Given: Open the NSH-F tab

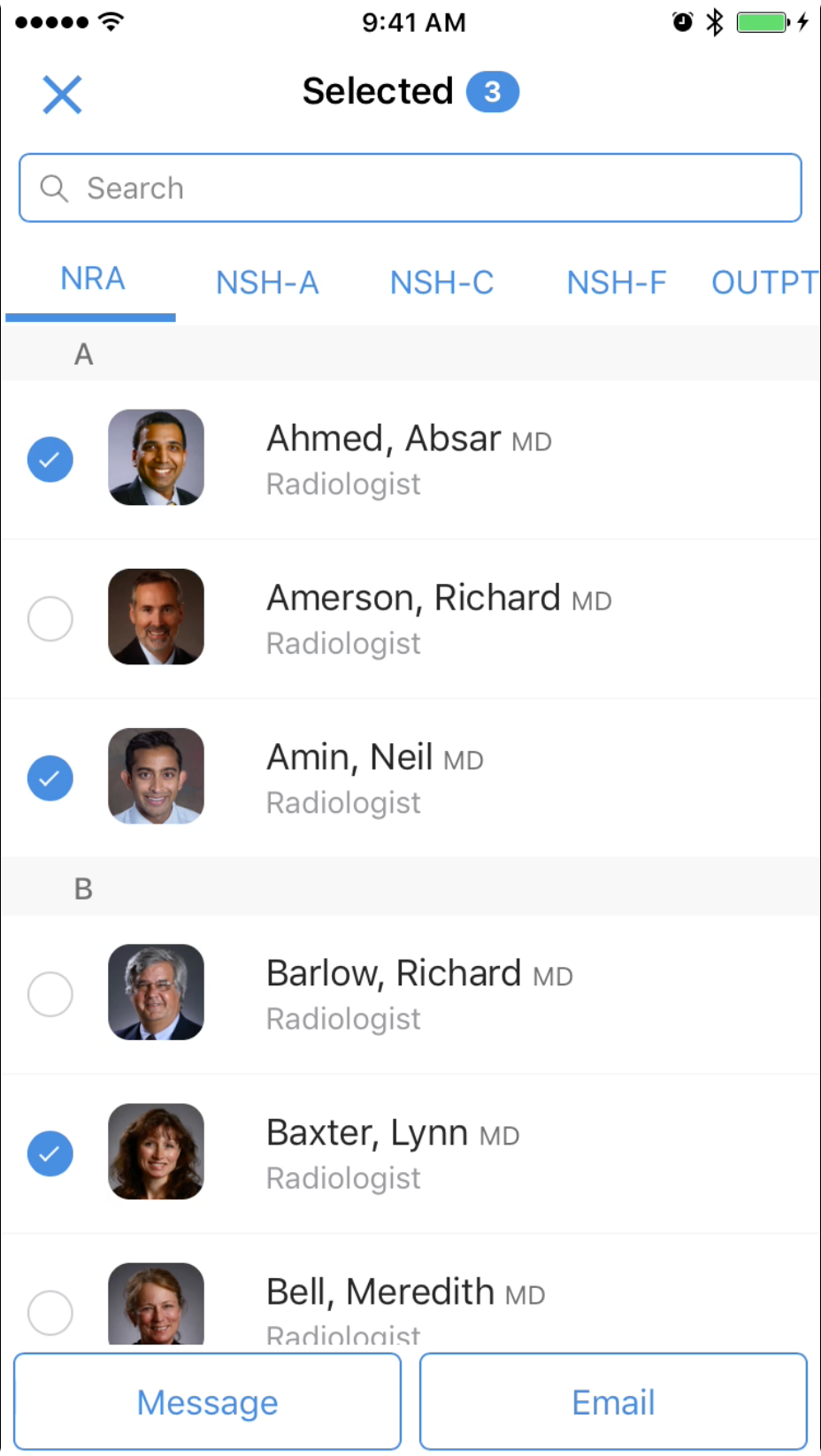Looking at the screenshot, I should point(616,283).
